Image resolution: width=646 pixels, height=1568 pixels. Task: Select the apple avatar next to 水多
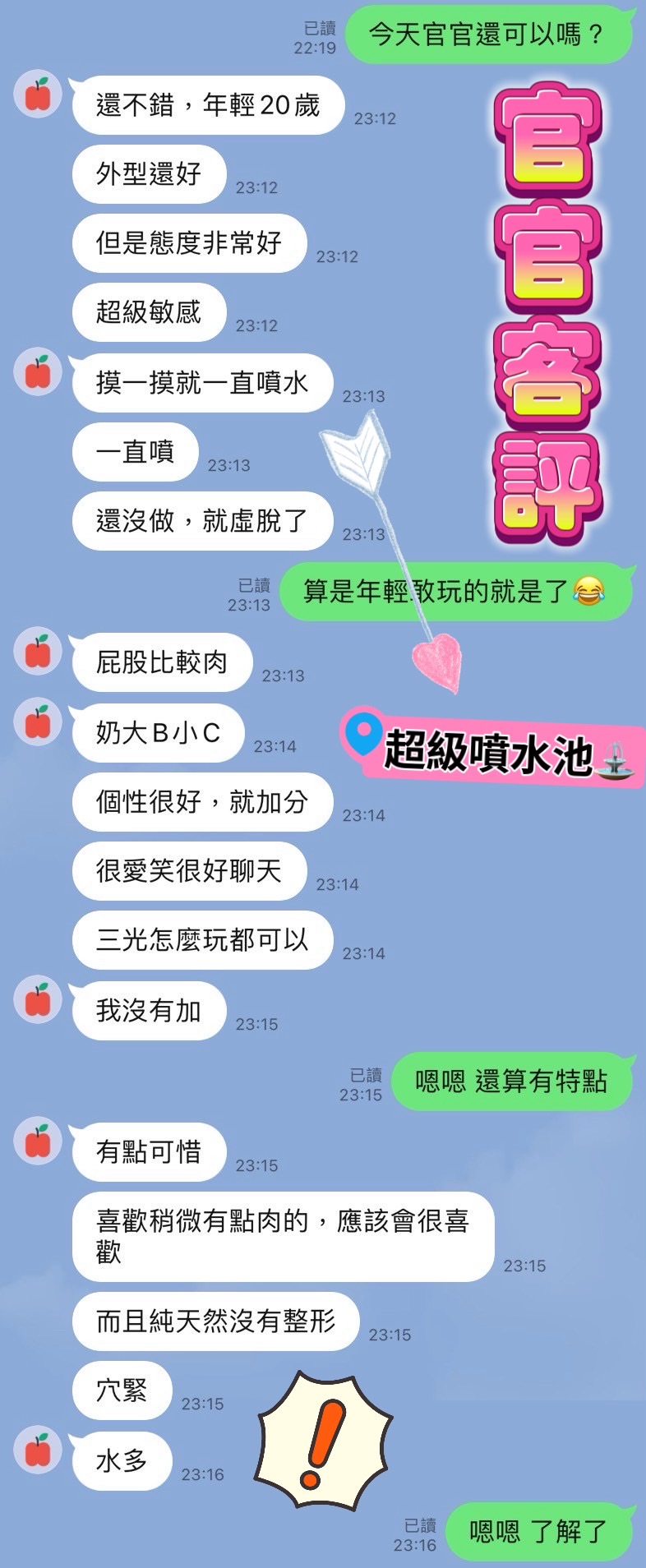37,1448
